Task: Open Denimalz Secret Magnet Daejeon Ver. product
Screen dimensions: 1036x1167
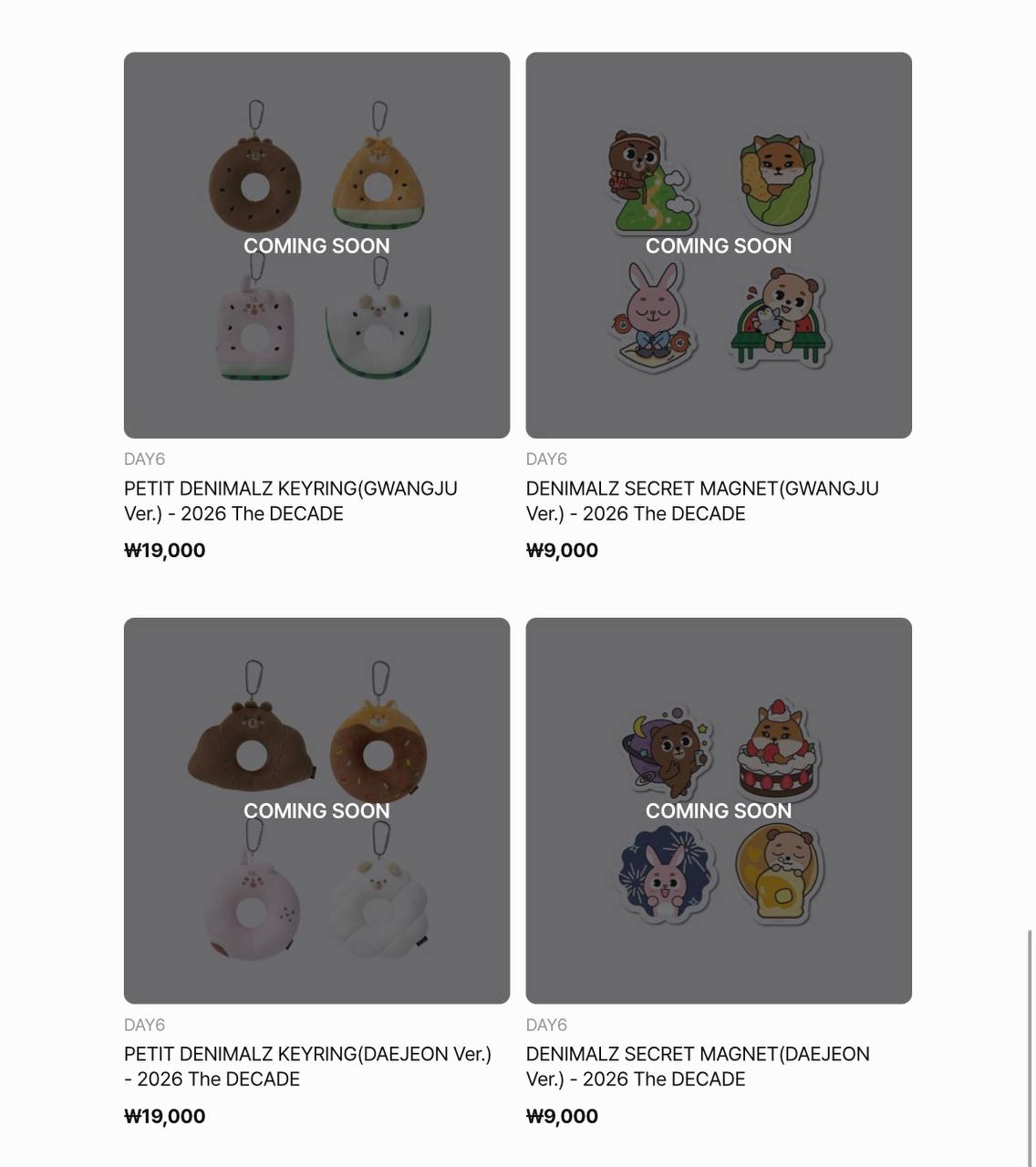Action: coord(719,811)
